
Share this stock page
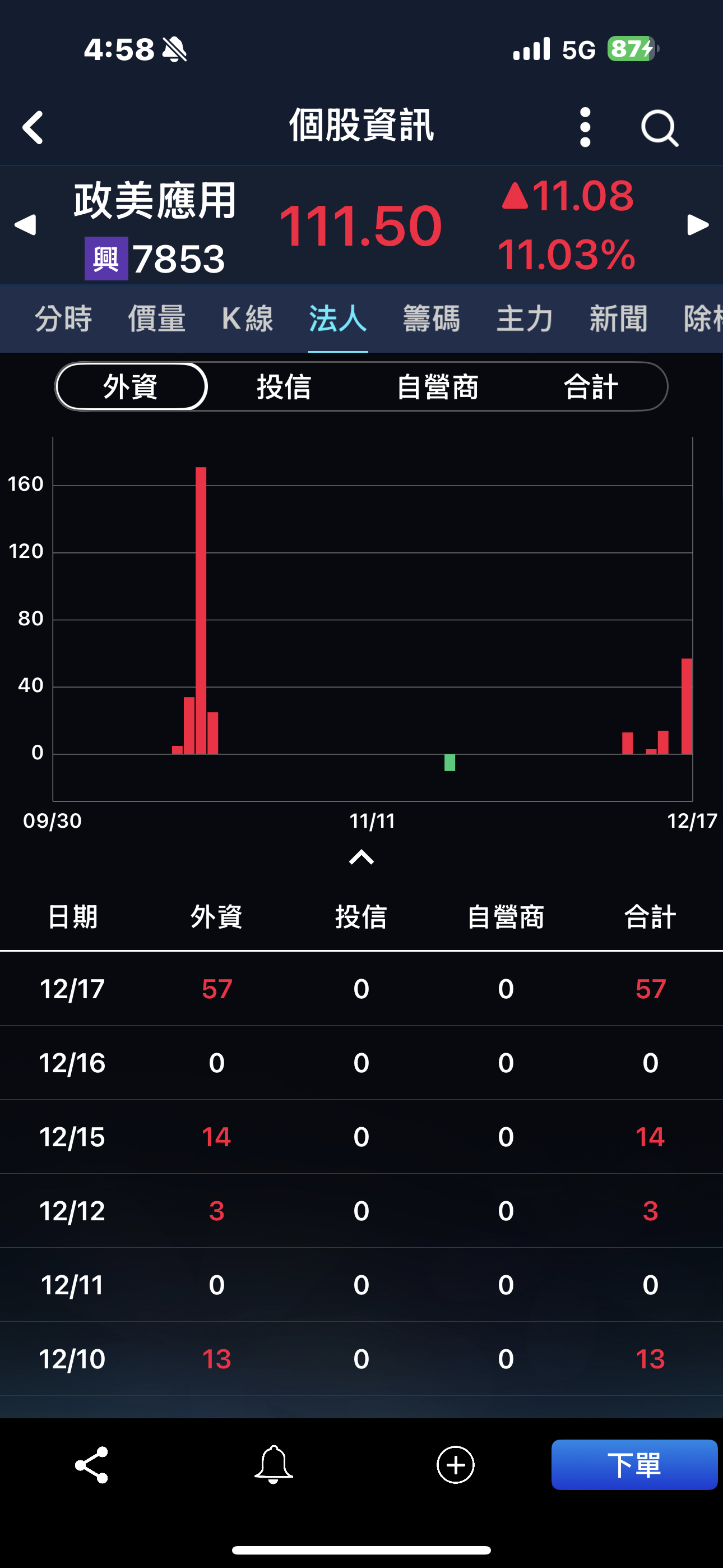pyautogui.click(x=91, y=1464)
